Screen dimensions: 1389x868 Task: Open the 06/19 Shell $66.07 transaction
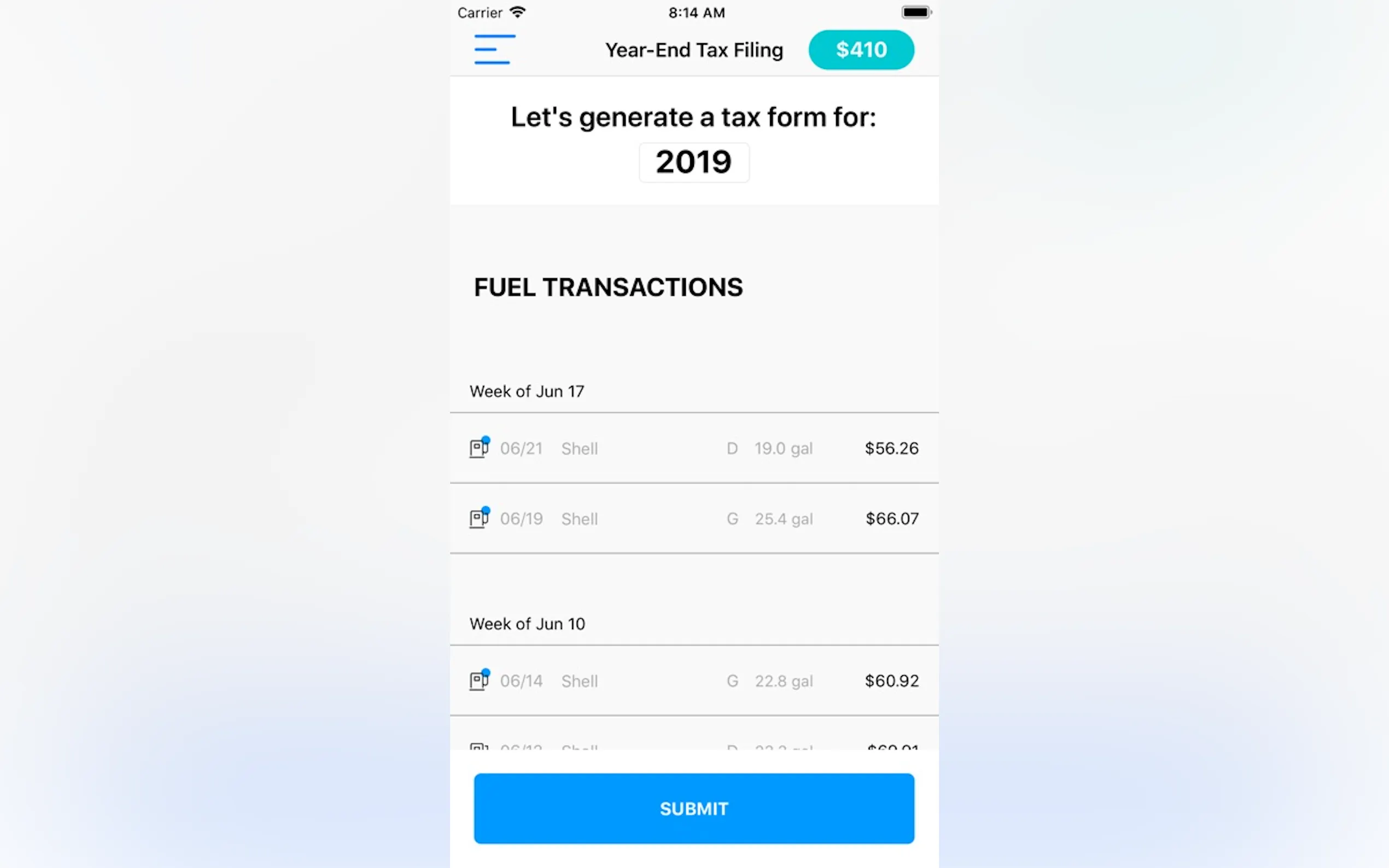click(693, 519)
